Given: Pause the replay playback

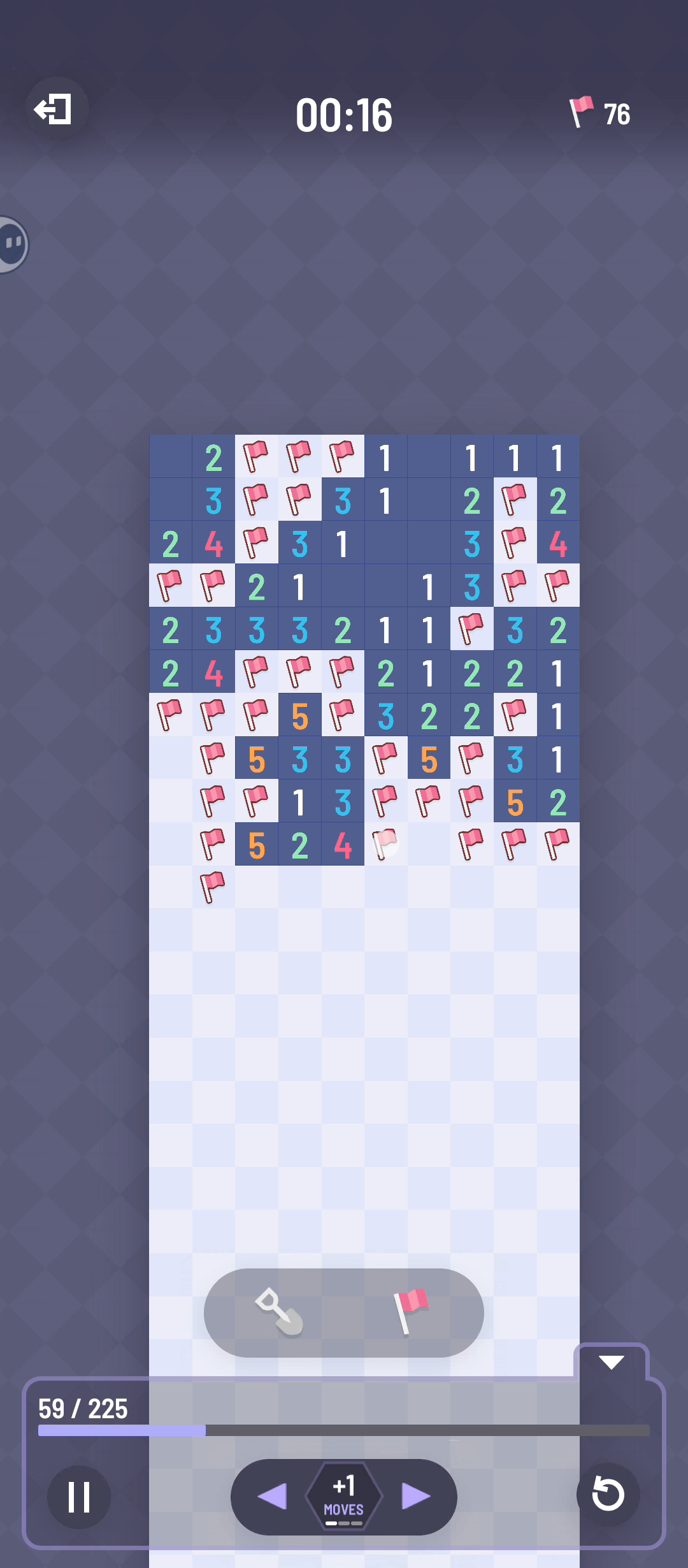Looking at the screenshot, I should pyautogui.click(x=79, y=1497).
